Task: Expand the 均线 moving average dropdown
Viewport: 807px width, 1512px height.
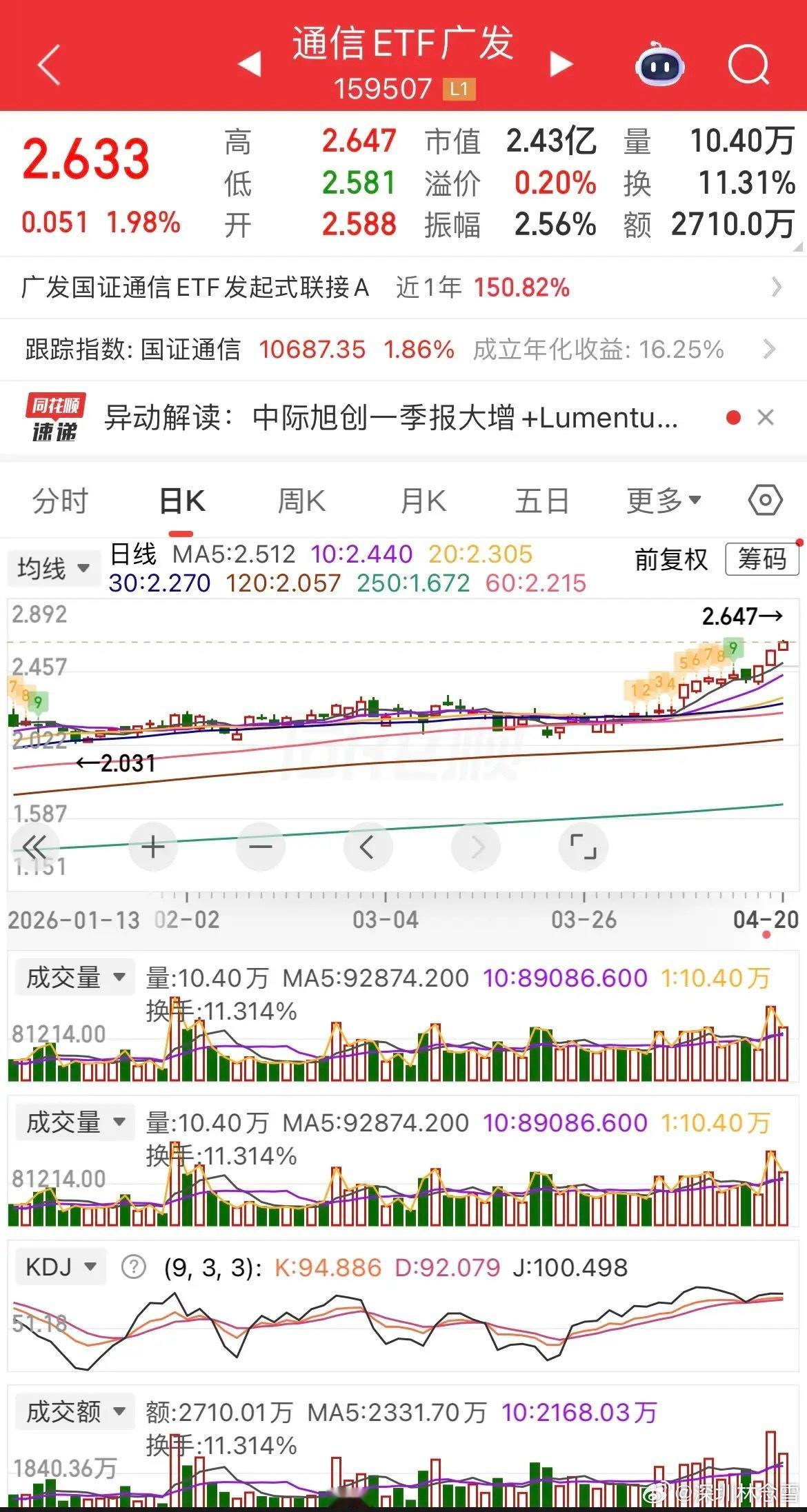Action: point(54,567)
